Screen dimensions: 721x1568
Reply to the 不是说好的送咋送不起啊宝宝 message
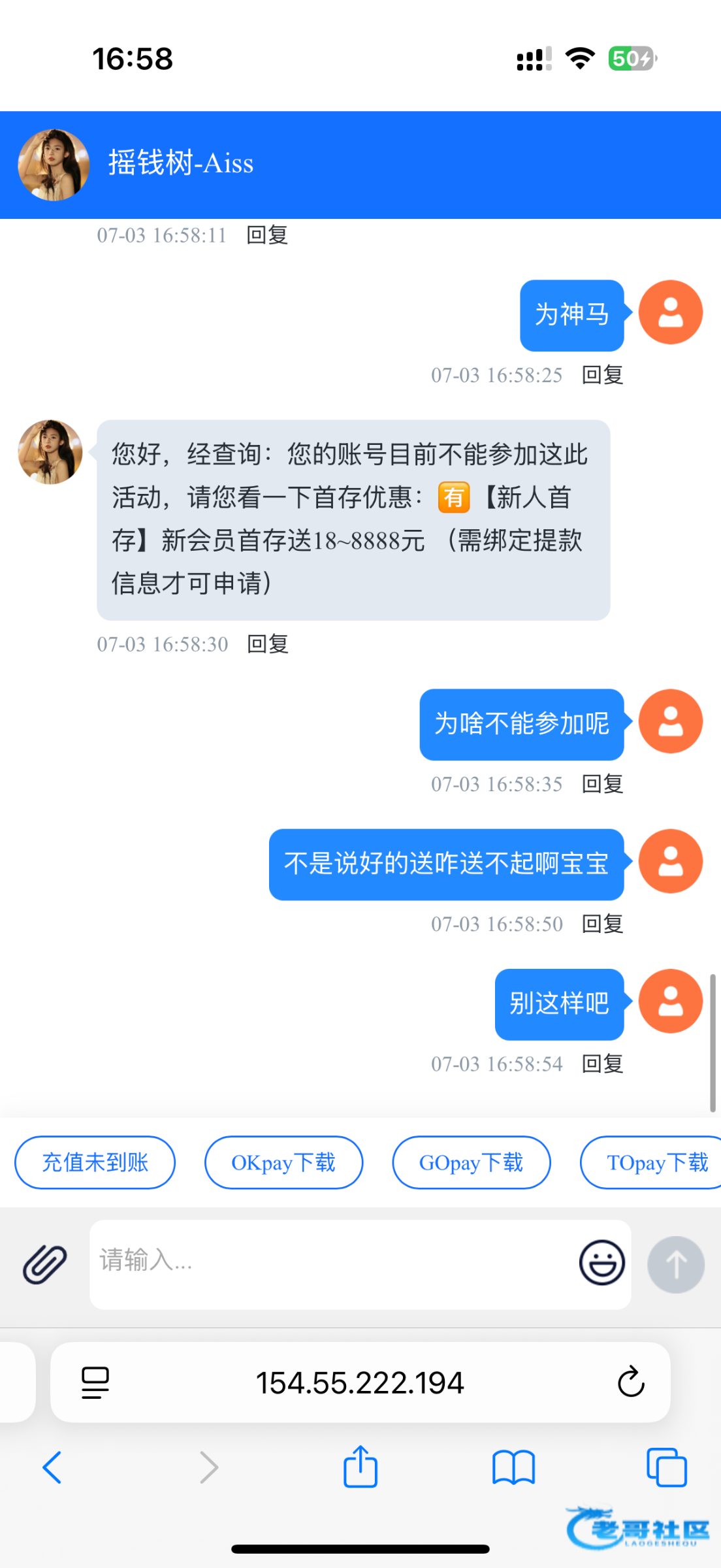coord(602,924)
